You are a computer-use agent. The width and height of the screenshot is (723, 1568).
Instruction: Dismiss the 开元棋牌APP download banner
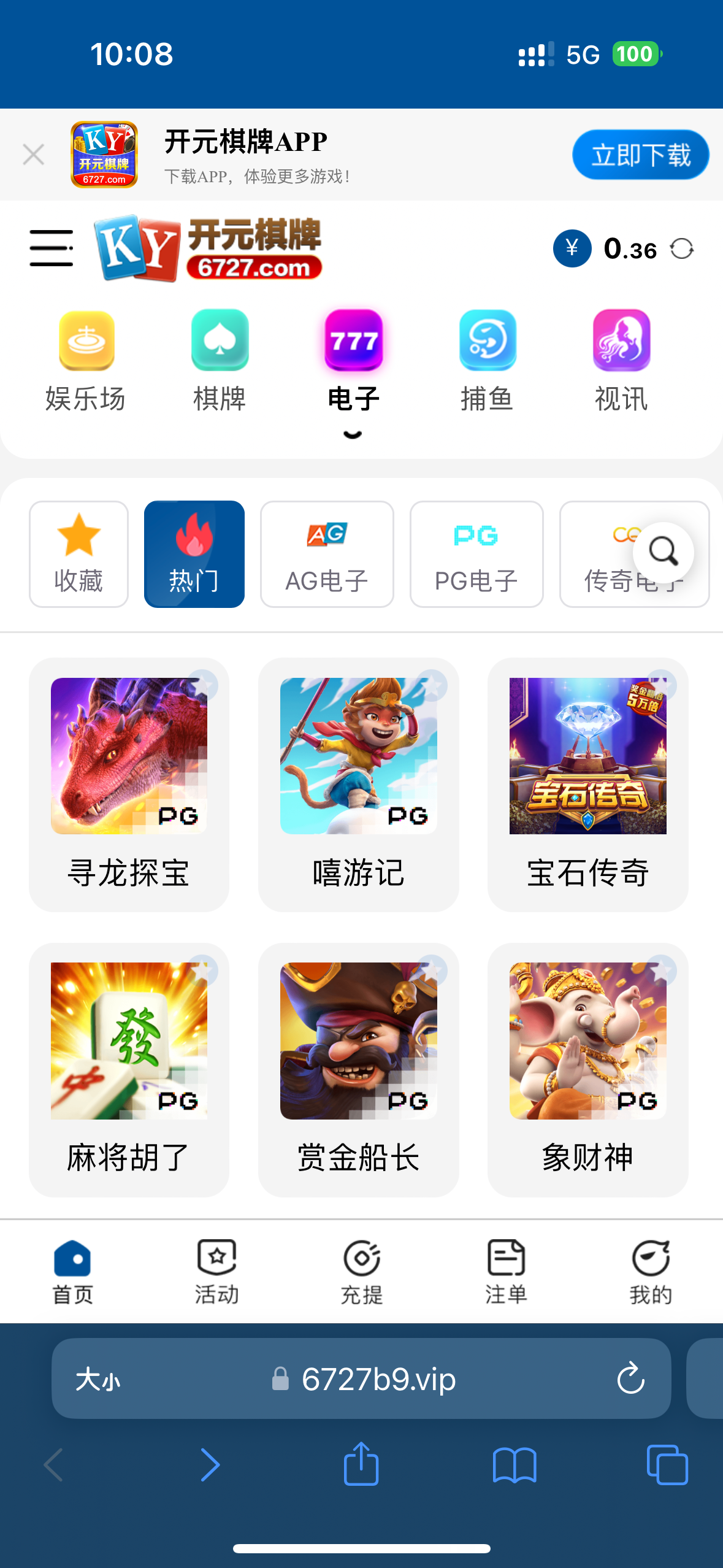(33, 155)
